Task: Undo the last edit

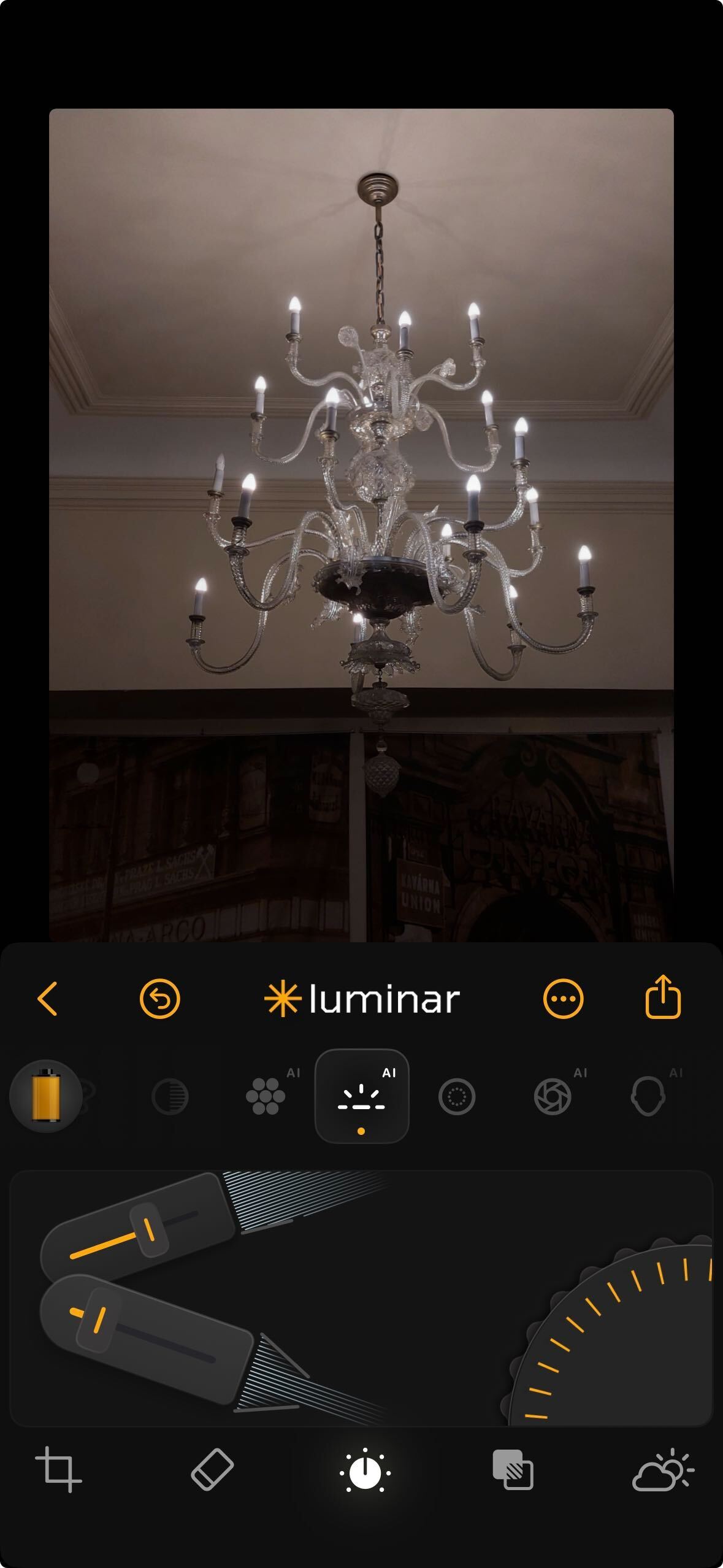Action: click(159, 999)
